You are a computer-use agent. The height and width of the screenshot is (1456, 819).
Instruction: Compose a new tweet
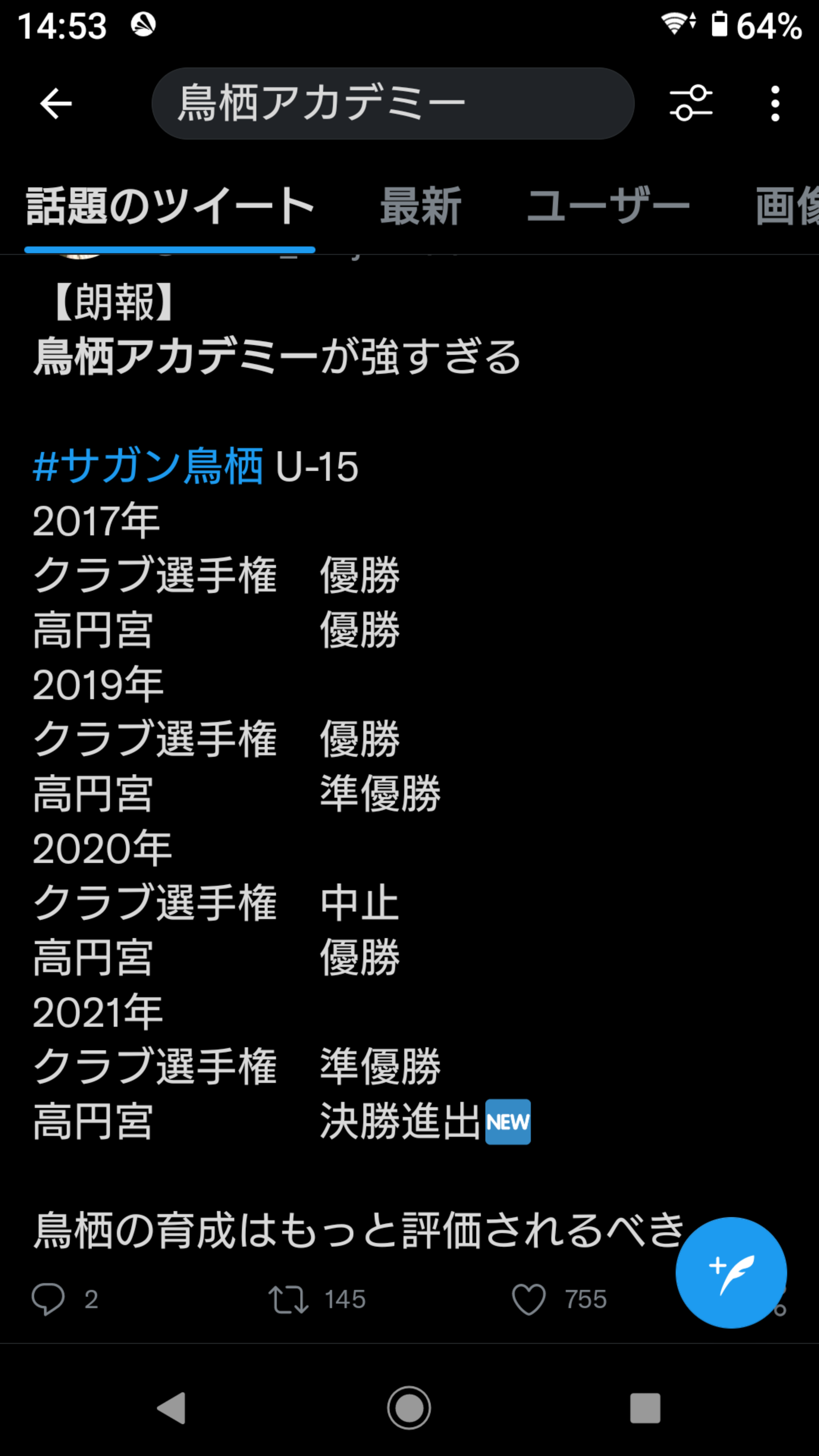point(731,1272)
